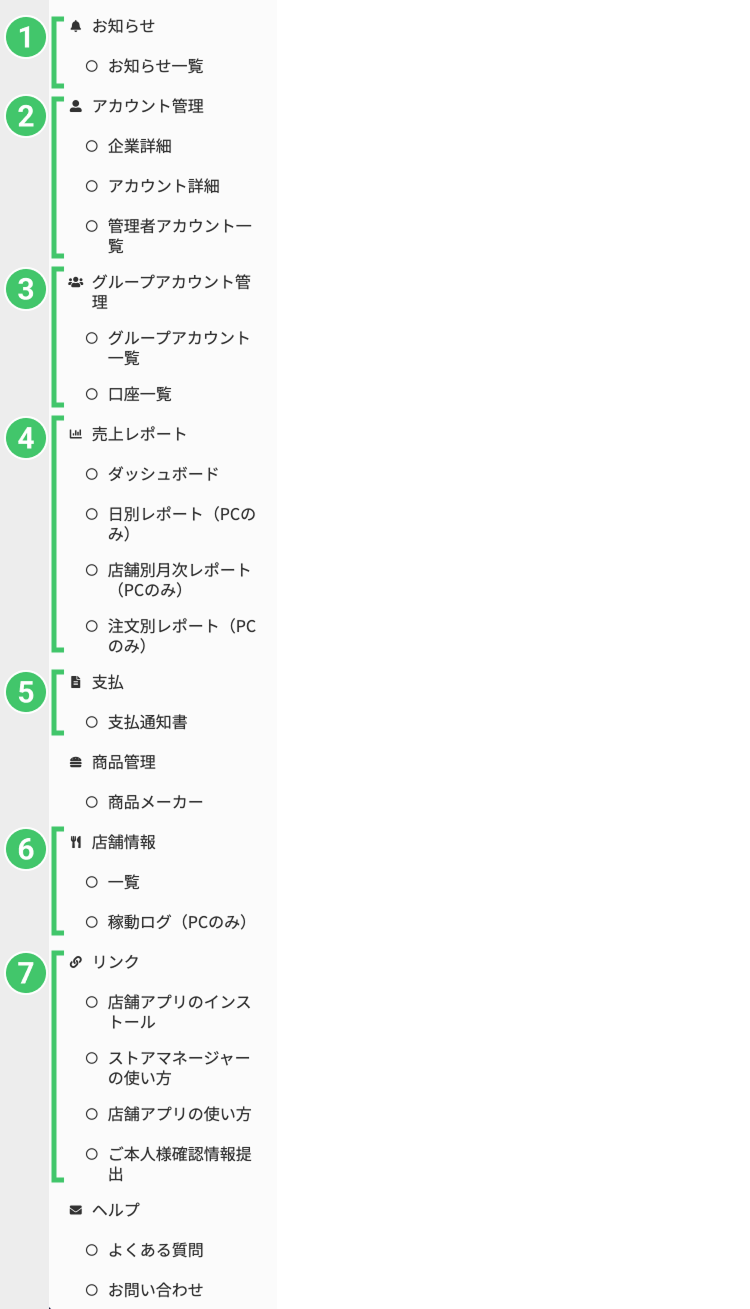750x1309 pixels.
Task: Open 店舗アプリの使い方
Action: click(x=178, y=1114)
